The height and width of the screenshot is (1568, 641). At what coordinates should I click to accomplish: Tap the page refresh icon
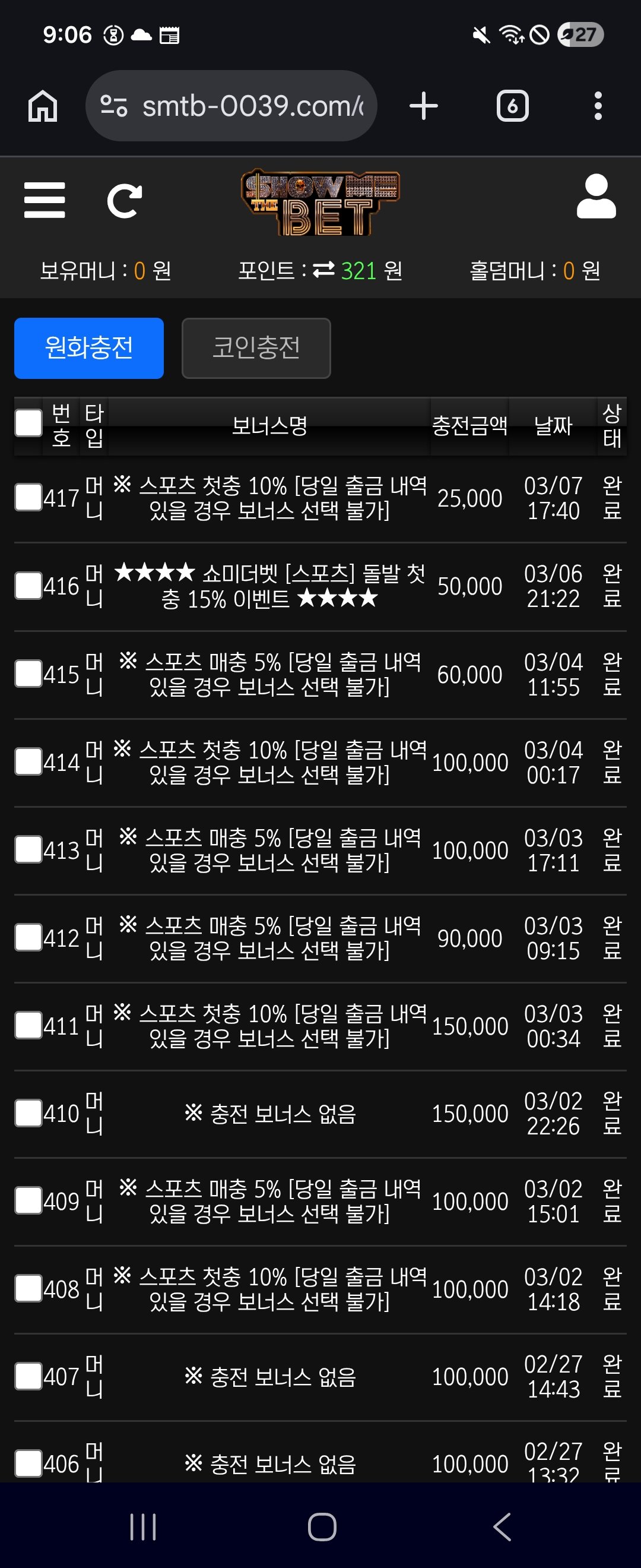pyautogui.click(x=125, y=201)
